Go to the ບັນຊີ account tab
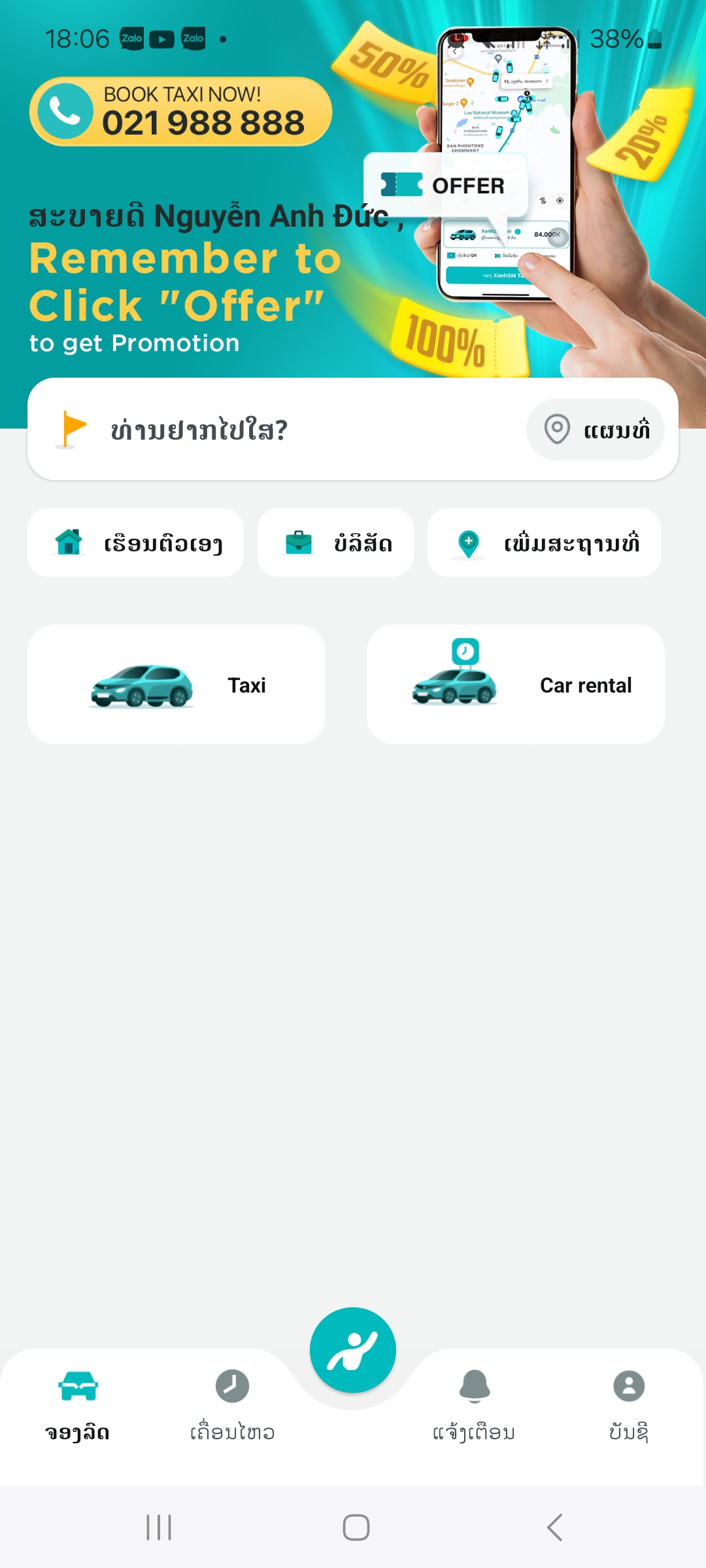This screenshot has height=1568, width=706. coord(629,1405)
